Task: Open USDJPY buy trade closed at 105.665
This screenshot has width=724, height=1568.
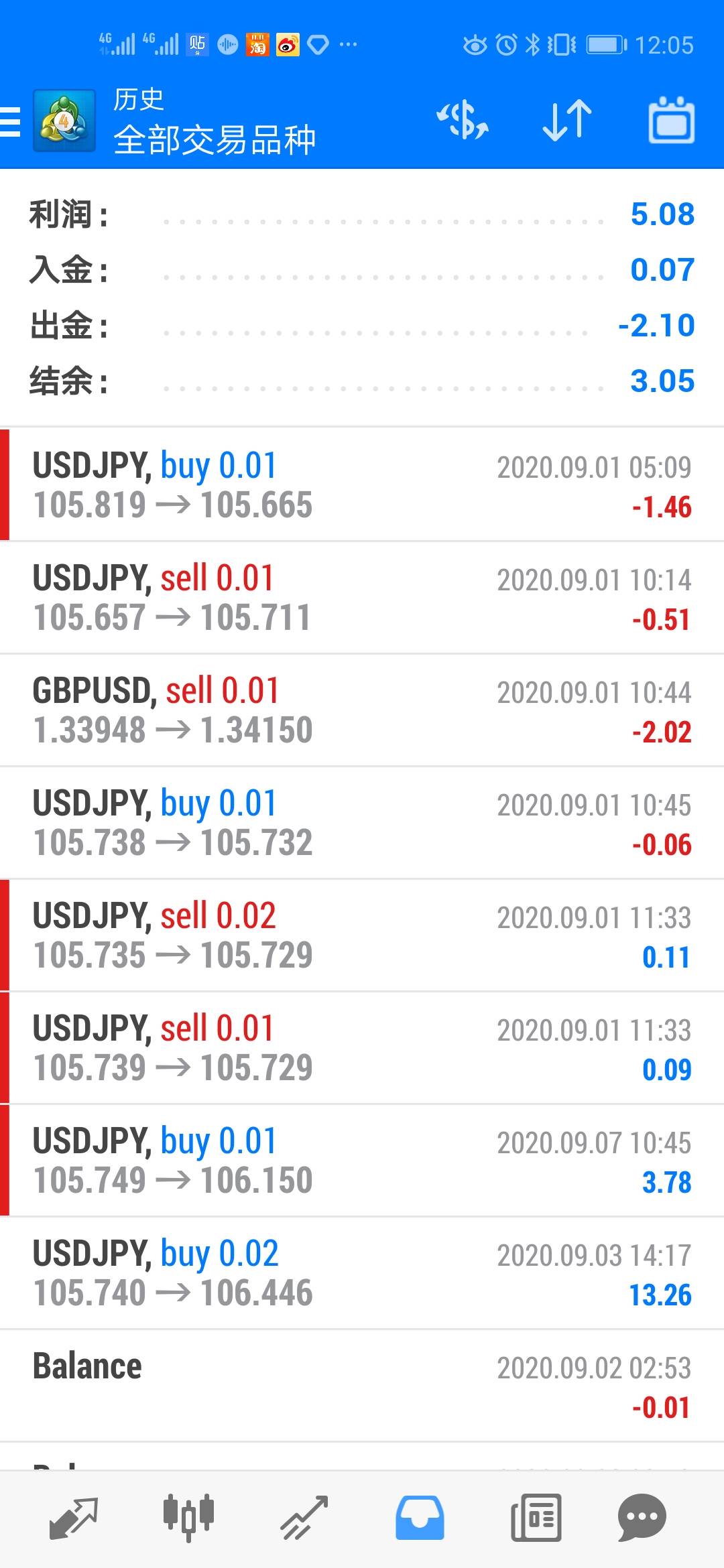Action: [362, 484]
